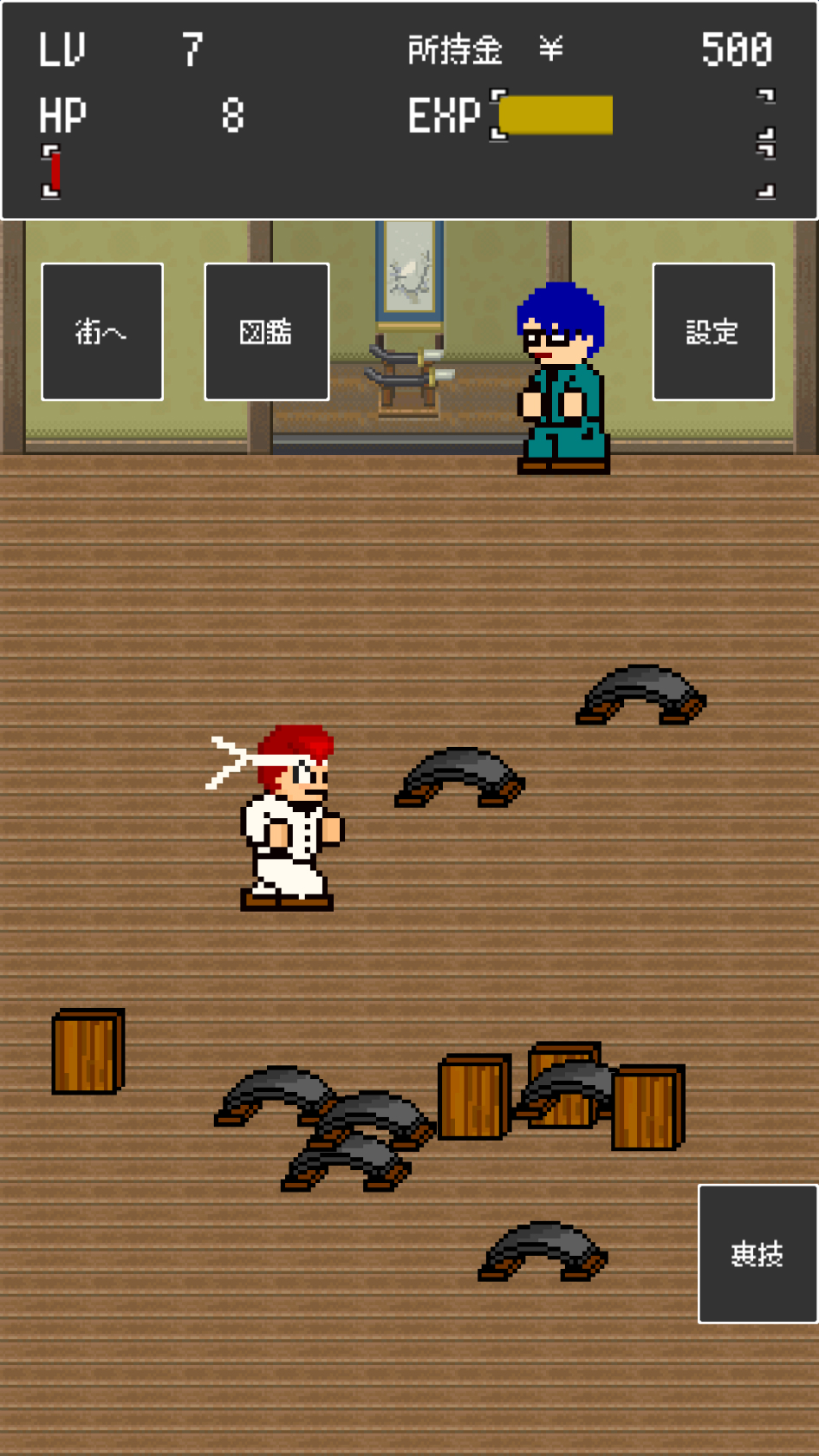Open the 図鑑 encyclopedia

click(267, 332)
